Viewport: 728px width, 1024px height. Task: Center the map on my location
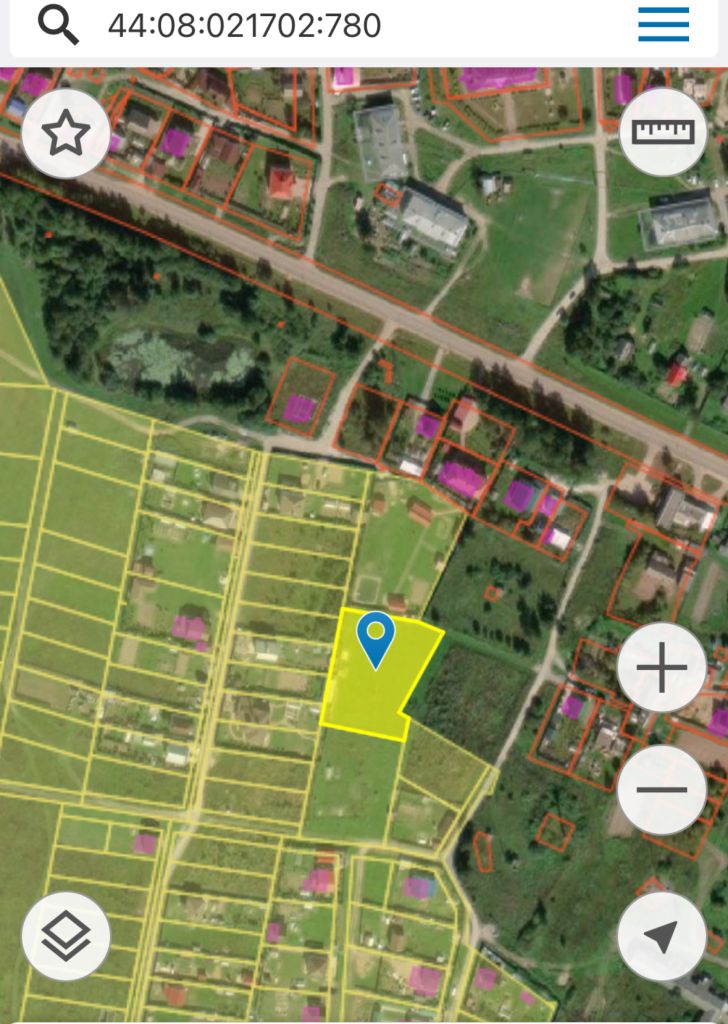click(662, 936)
